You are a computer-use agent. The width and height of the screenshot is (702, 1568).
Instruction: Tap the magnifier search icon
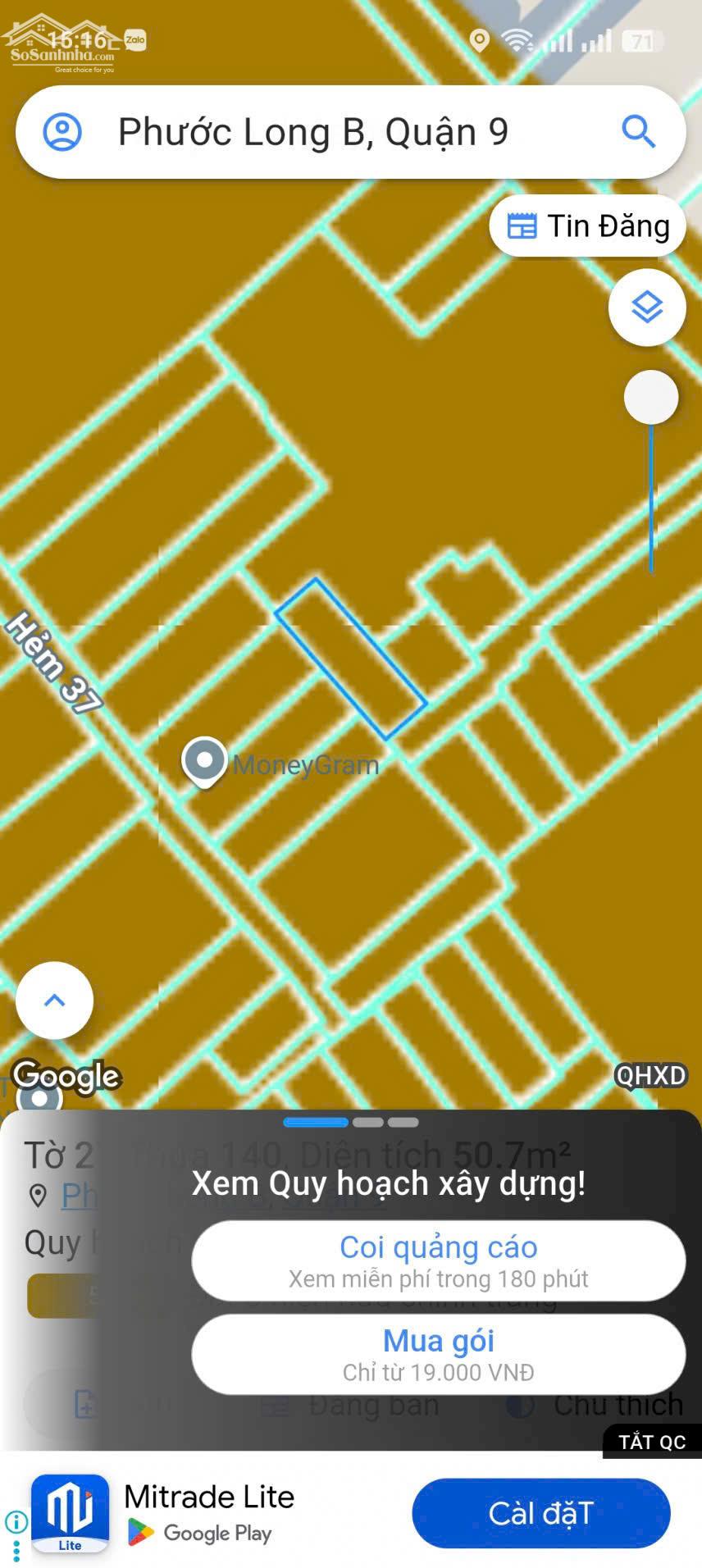point(638,131)
